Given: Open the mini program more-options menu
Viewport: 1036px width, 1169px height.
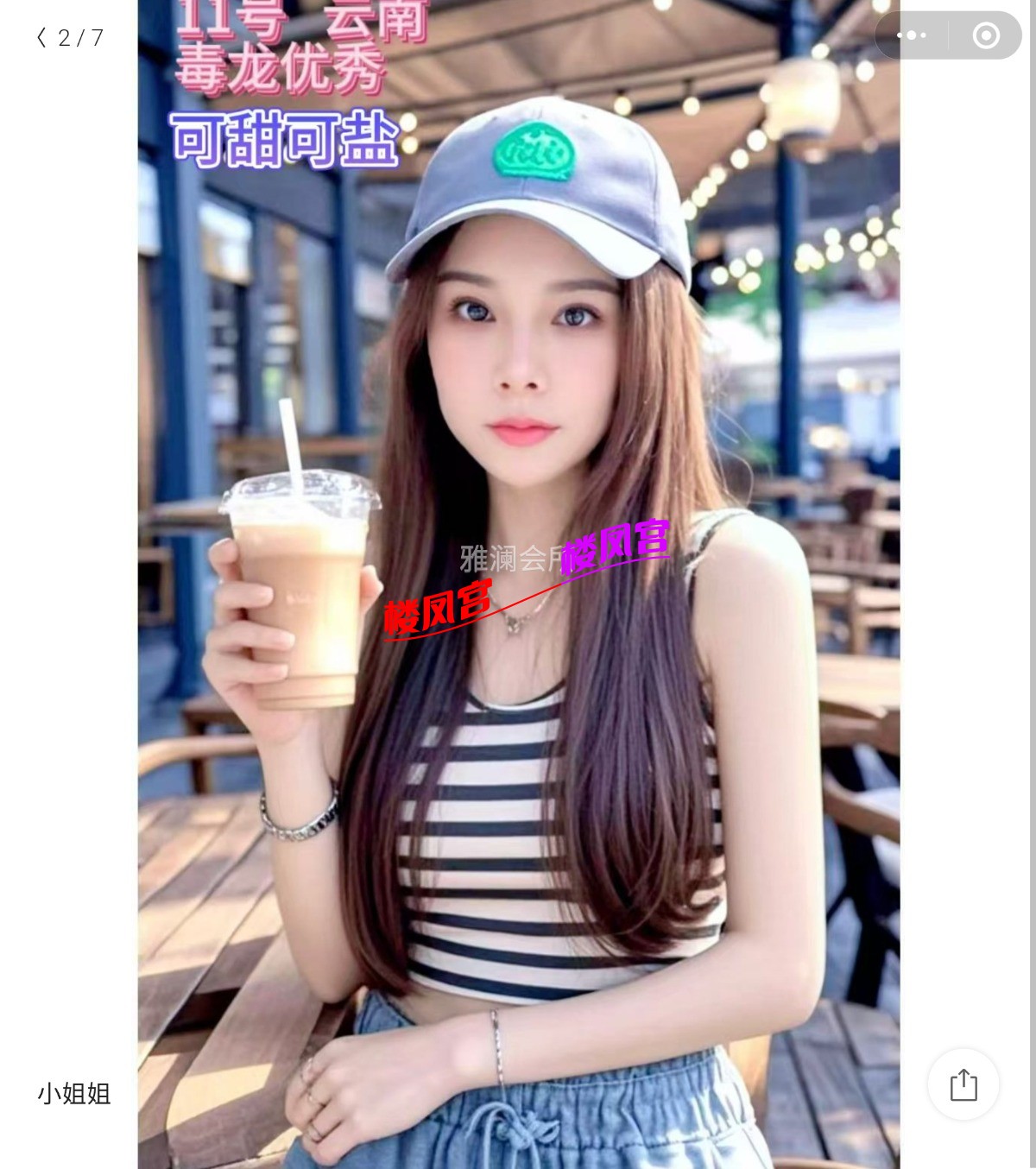Looking at the screenshot, I should pyautogui.click(x=912, y=35).
